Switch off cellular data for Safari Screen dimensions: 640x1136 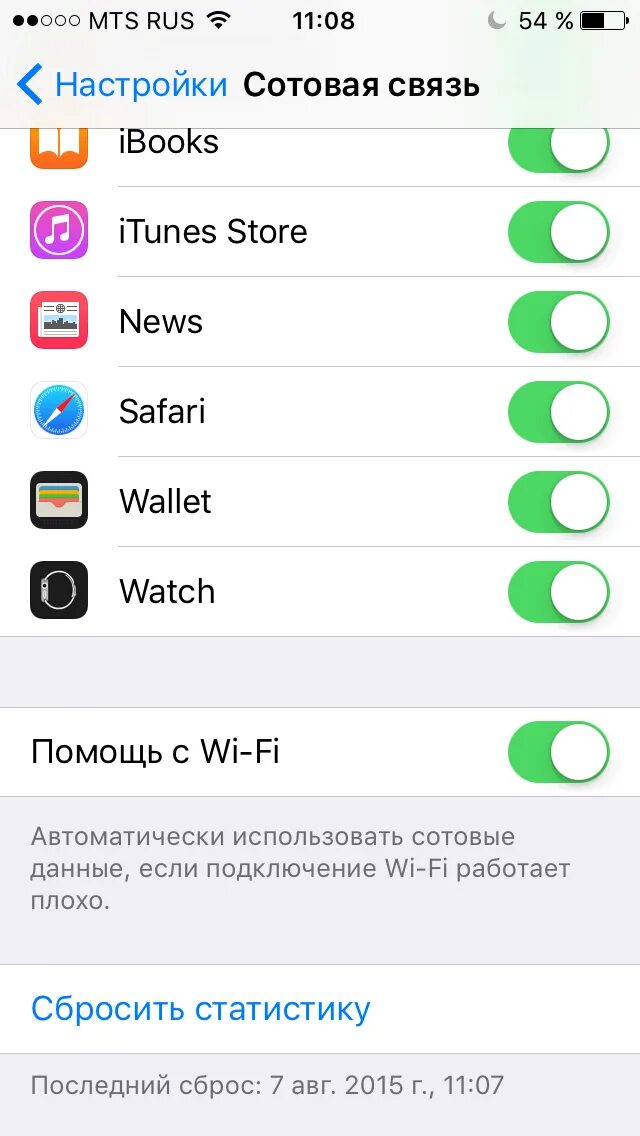558,412
